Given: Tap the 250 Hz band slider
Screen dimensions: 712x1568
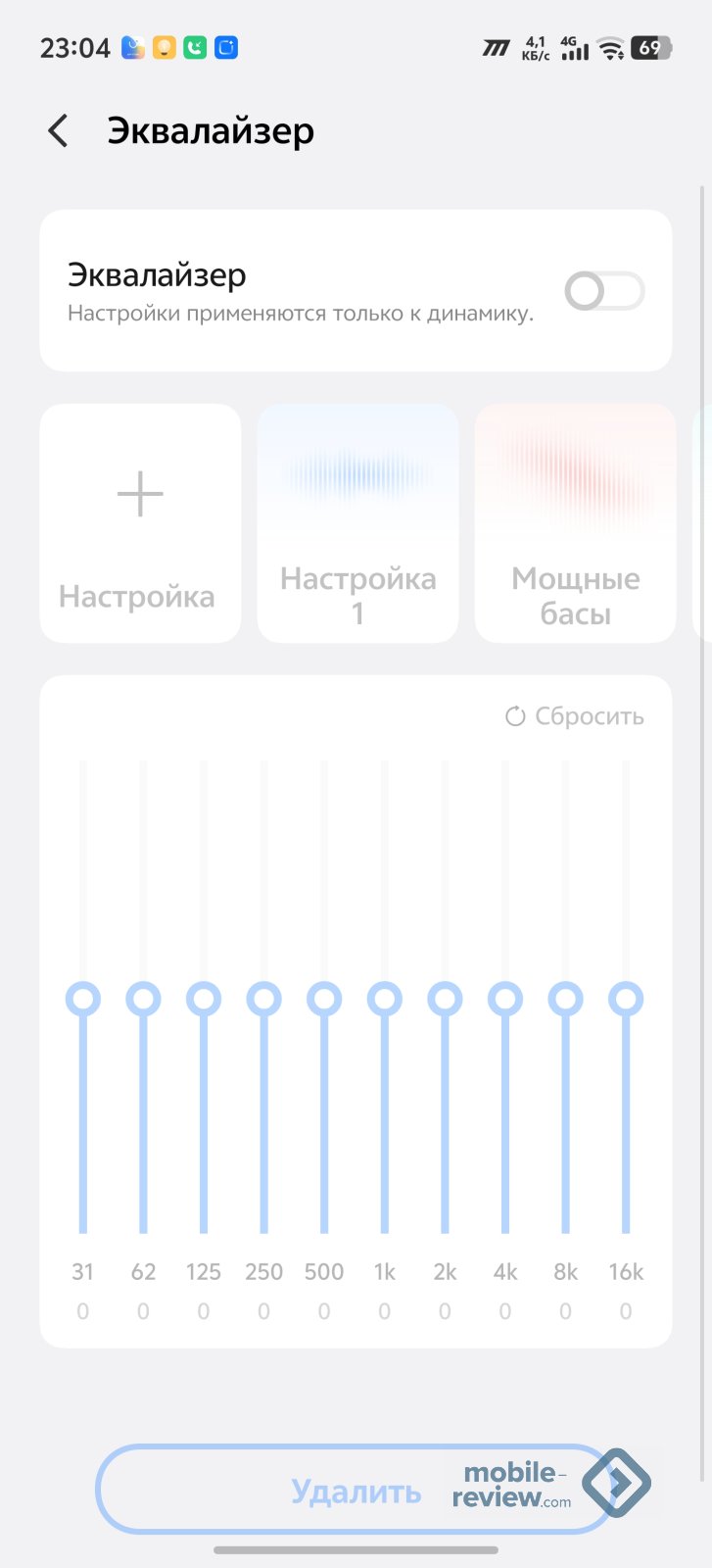Looking at the screenshot, I should point(264,1000).
